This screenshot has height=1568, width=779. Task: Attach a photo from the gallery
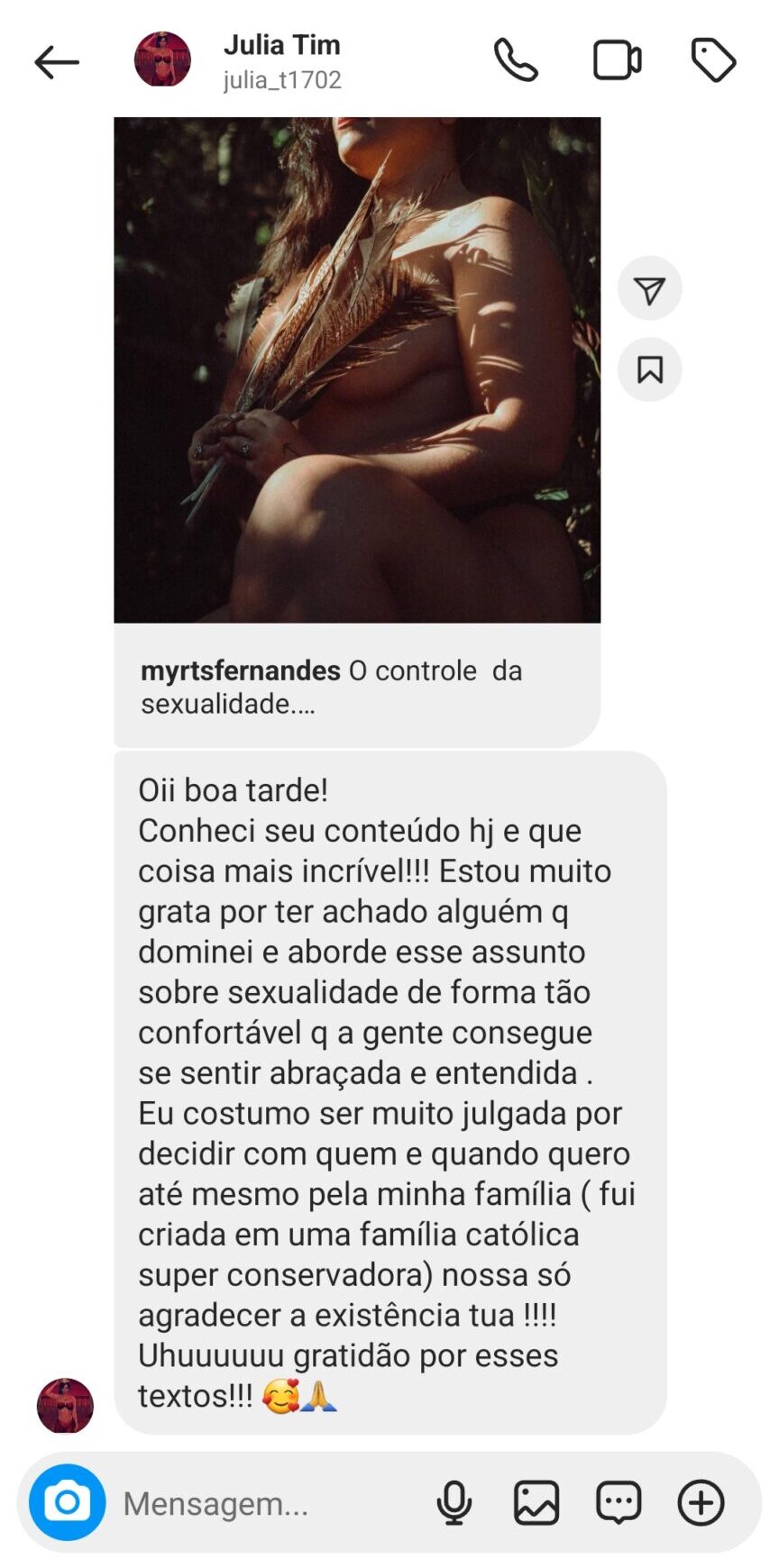pos(536,1502)
